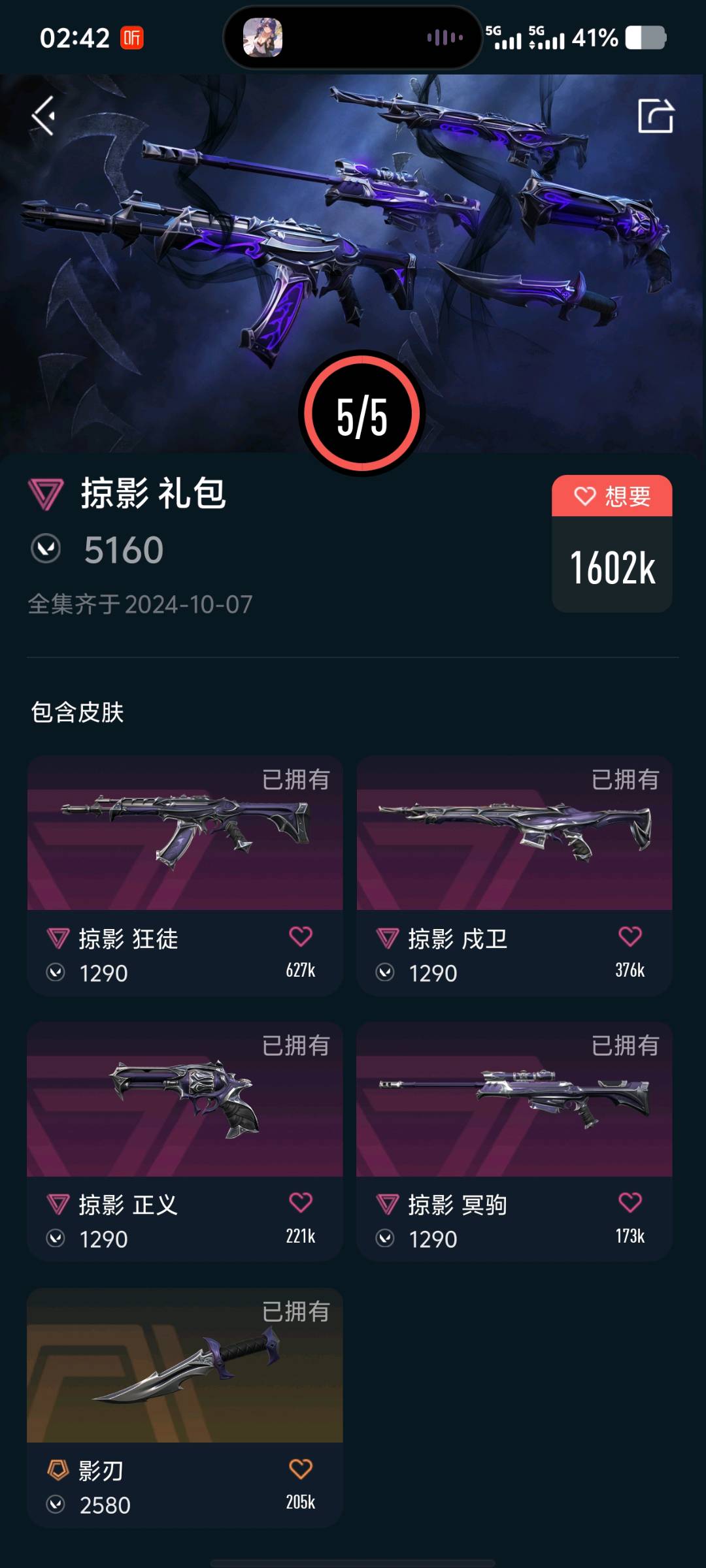Like the 掠影 冥驹 skin heart

(x=630, y=1202)
